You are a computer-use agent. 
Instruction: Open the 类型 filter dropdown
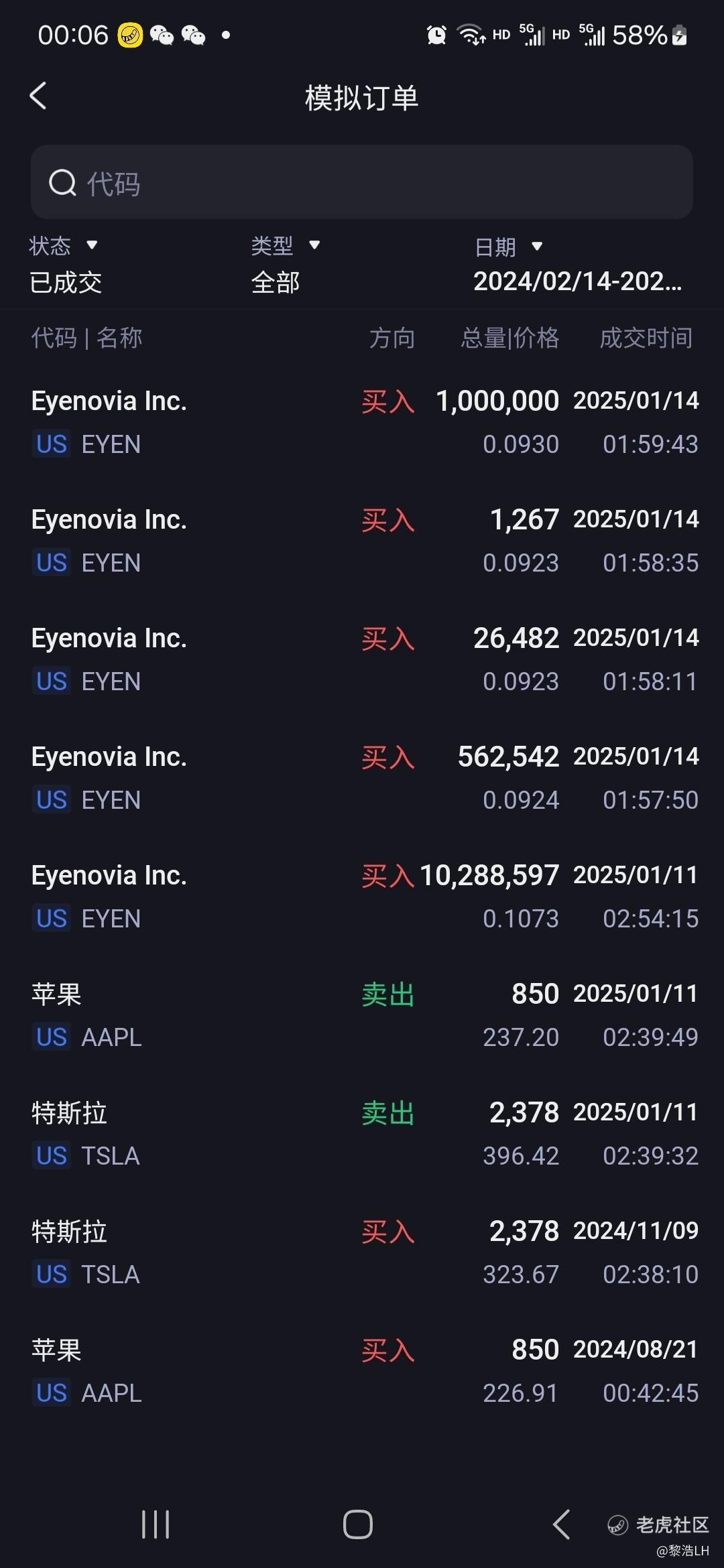pos(286,265)
